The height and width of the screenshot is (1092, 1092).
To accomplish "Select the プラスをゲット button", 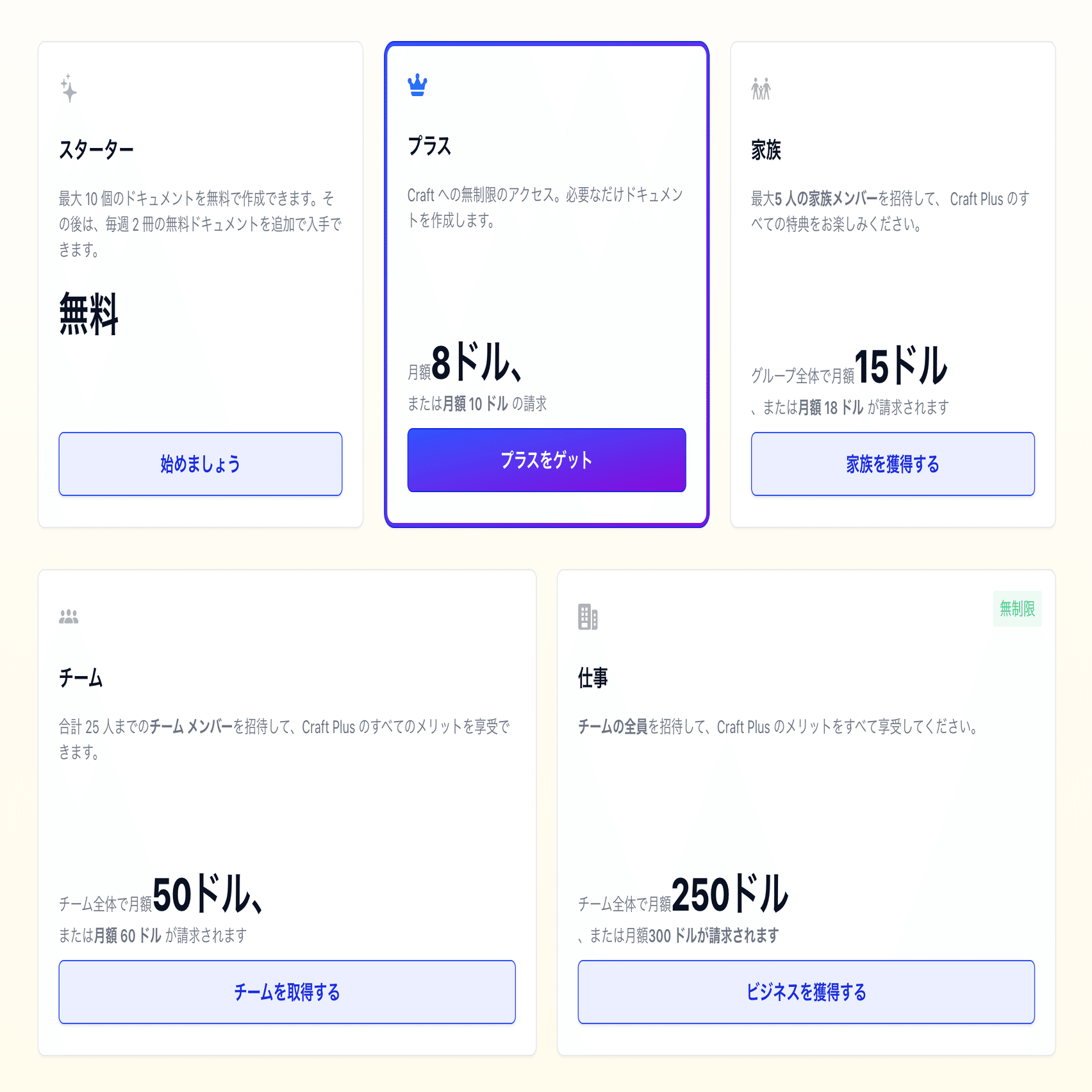I will click(546, 460).
